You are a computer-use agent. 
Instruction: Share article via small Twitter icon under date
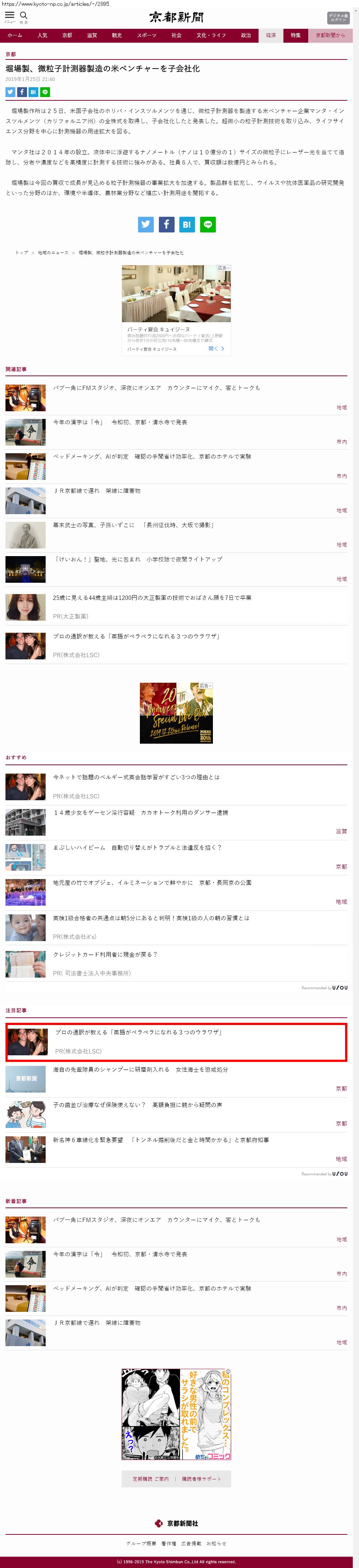pos(10,92)
